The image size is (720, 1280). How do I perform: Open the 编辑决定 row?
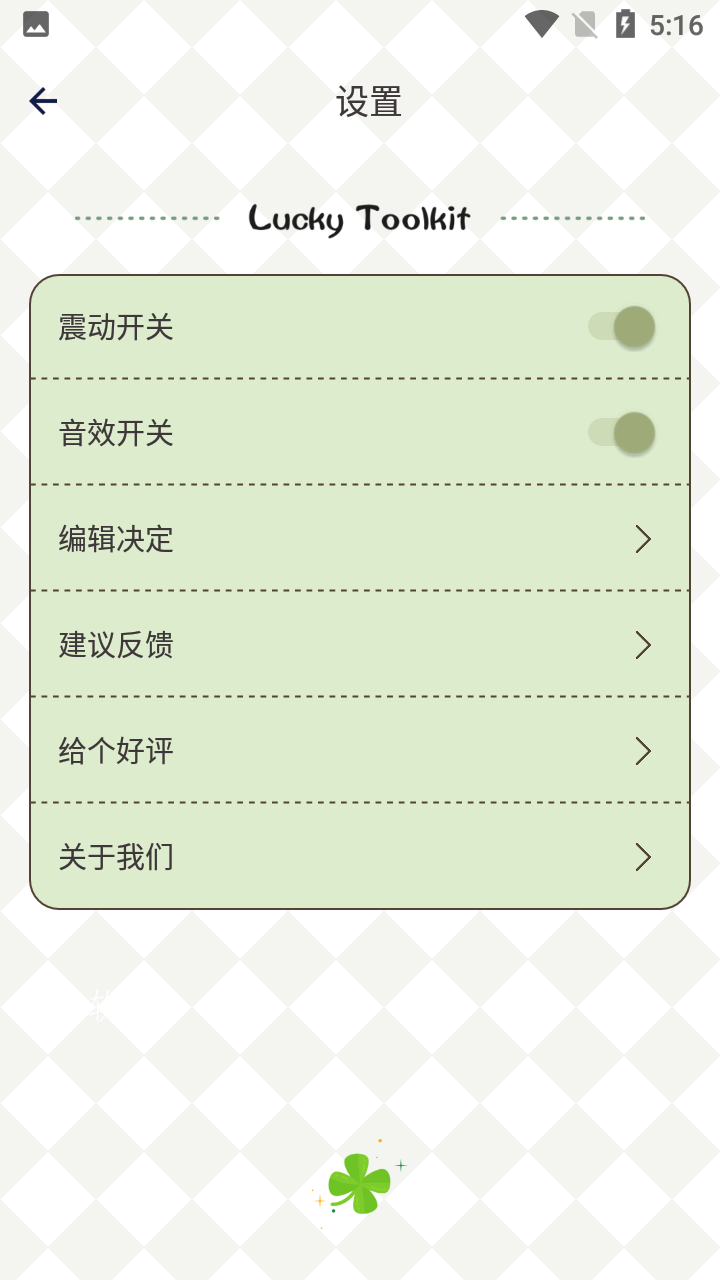360,539
